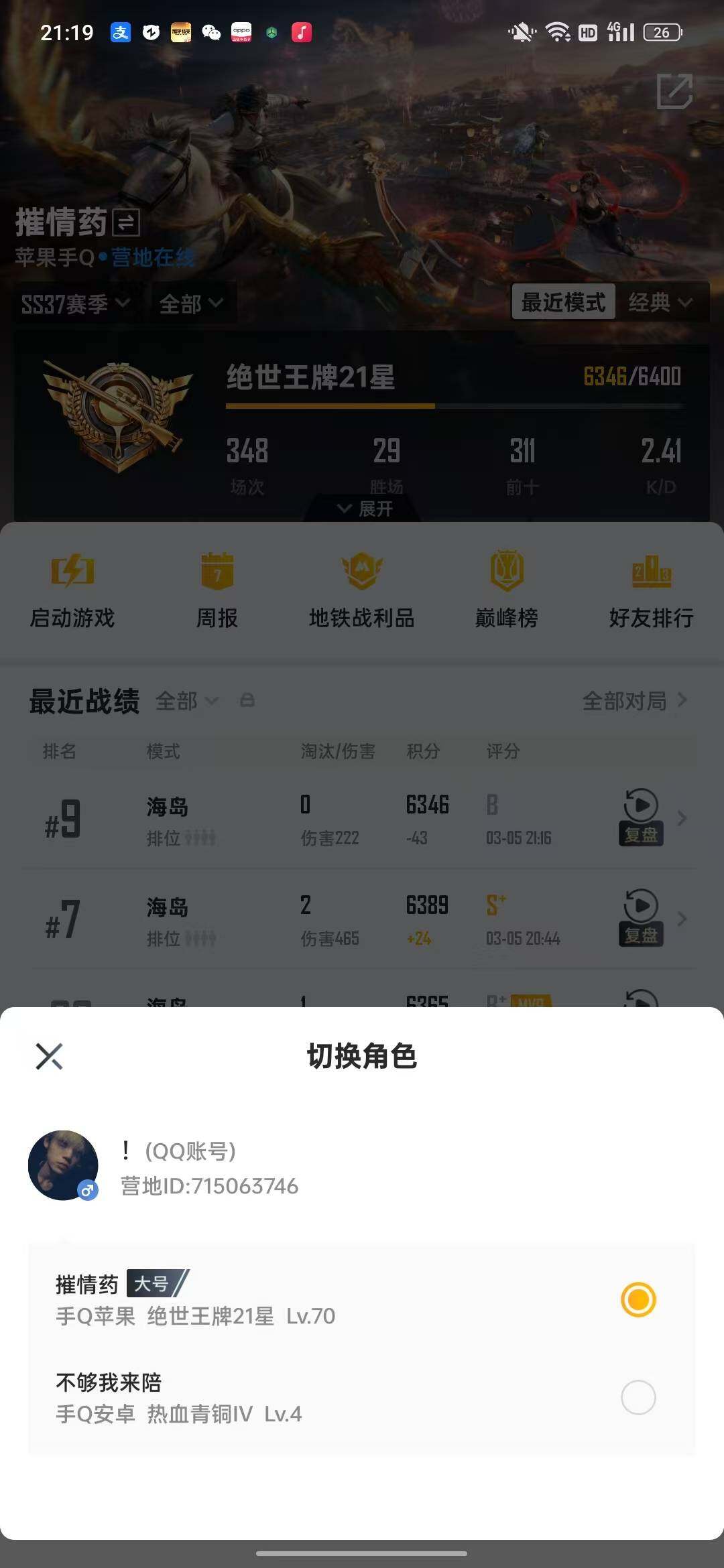Screen dimensions: 724x1568
Task: Open the 经典 mode dropdown
Action: click(660, 302)
